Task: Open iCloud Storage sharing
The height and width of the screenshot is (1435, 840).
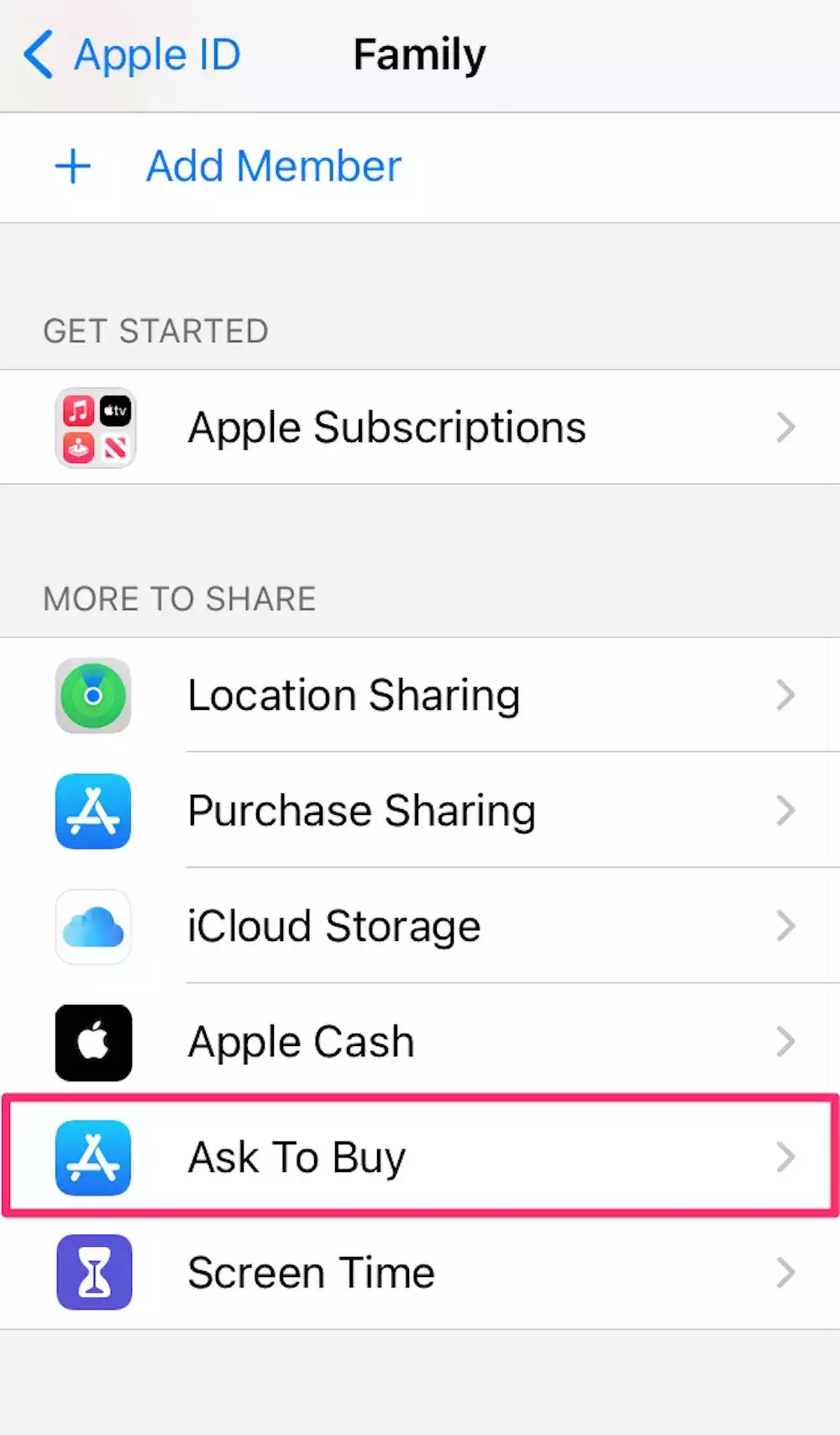Action: (420, 927)
